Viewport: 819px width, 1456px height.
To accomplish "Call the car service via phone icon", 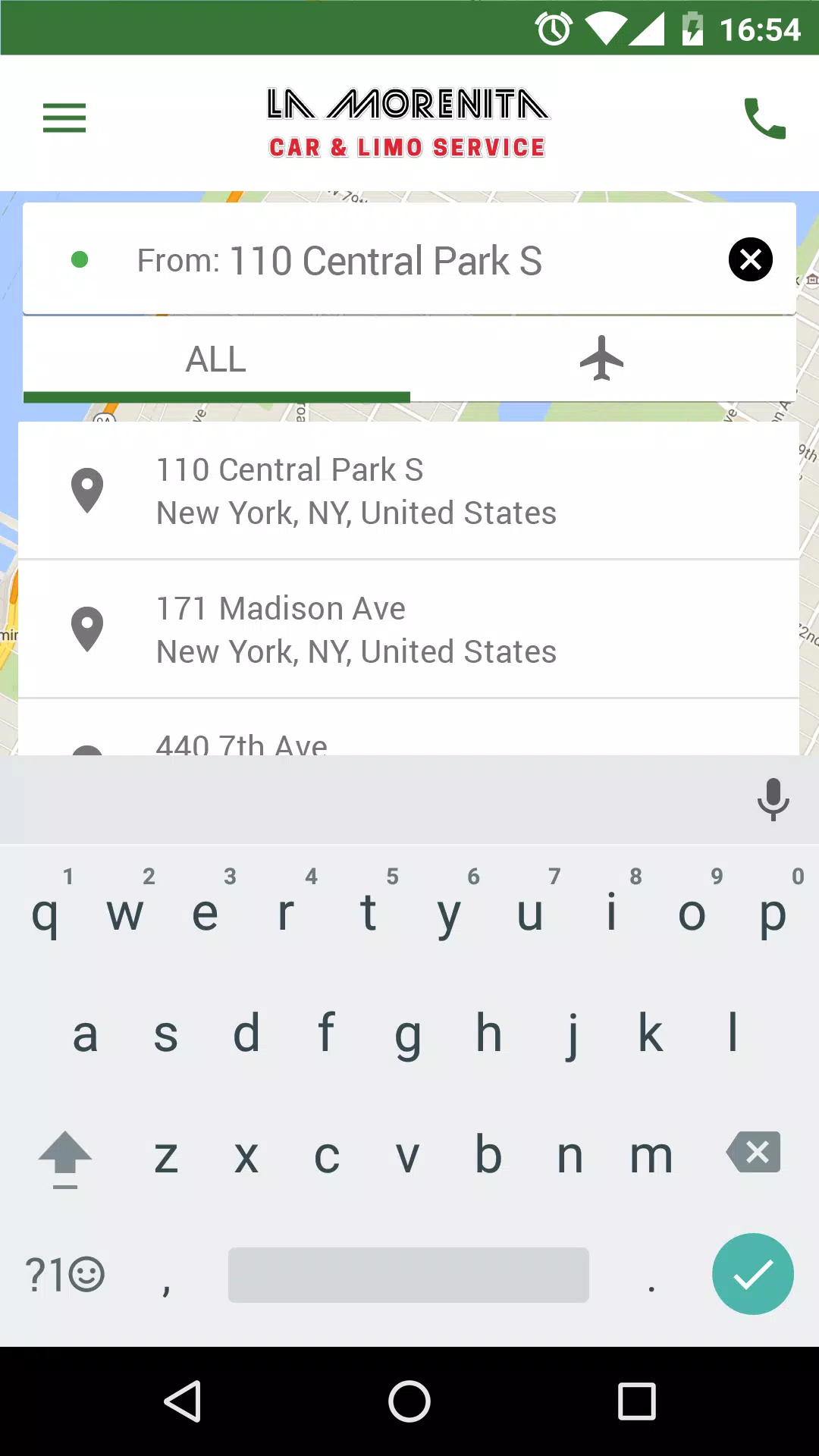I will [x=764, y=118].
